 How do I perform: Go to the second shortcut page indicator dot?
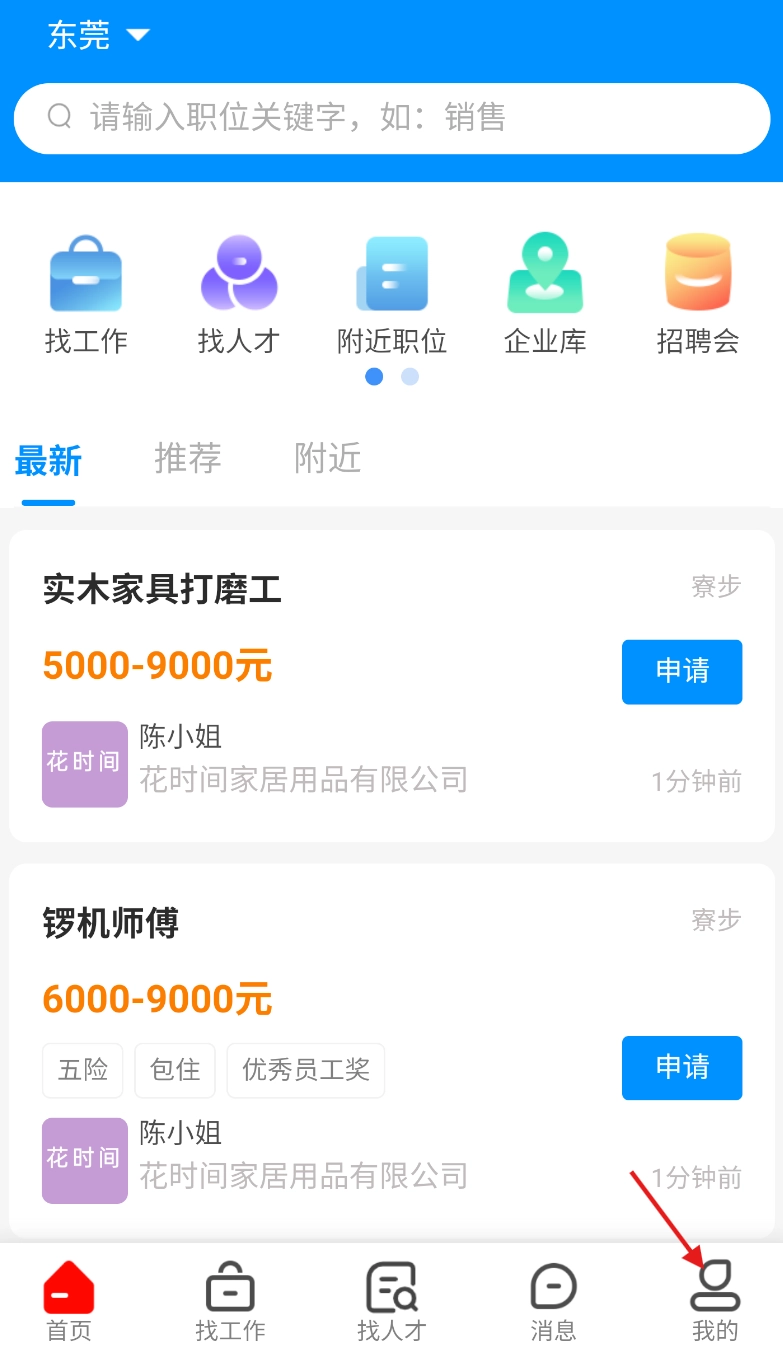click(x=410, y=377)
